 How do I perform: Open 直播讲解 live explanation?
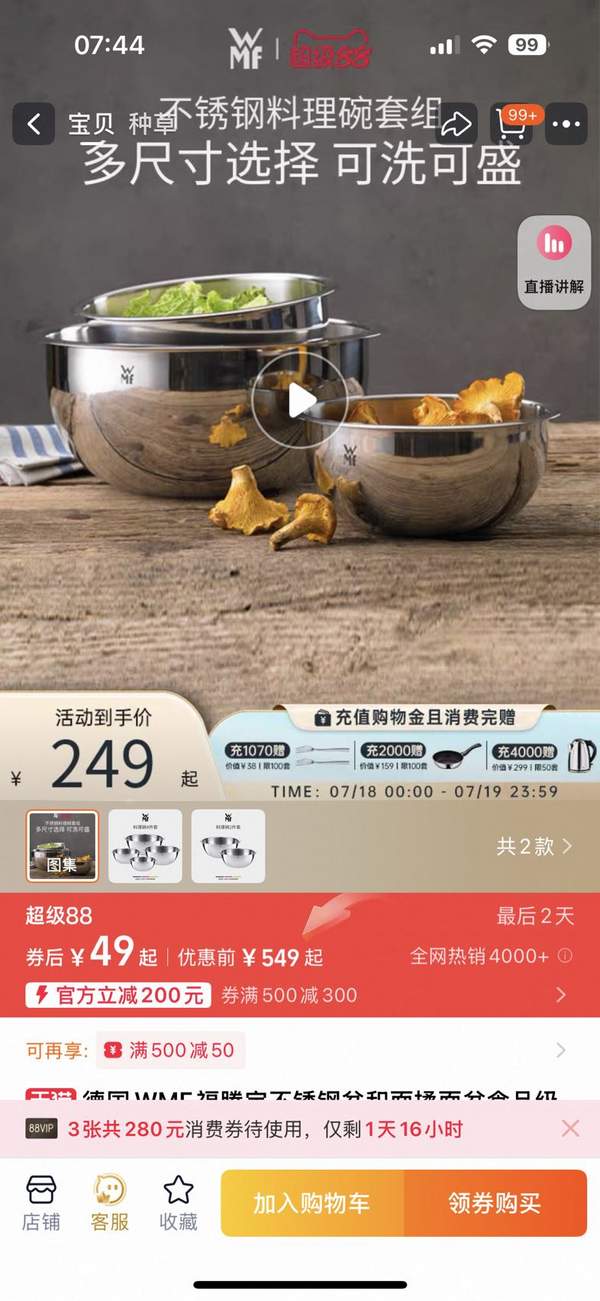pos(554,260)
